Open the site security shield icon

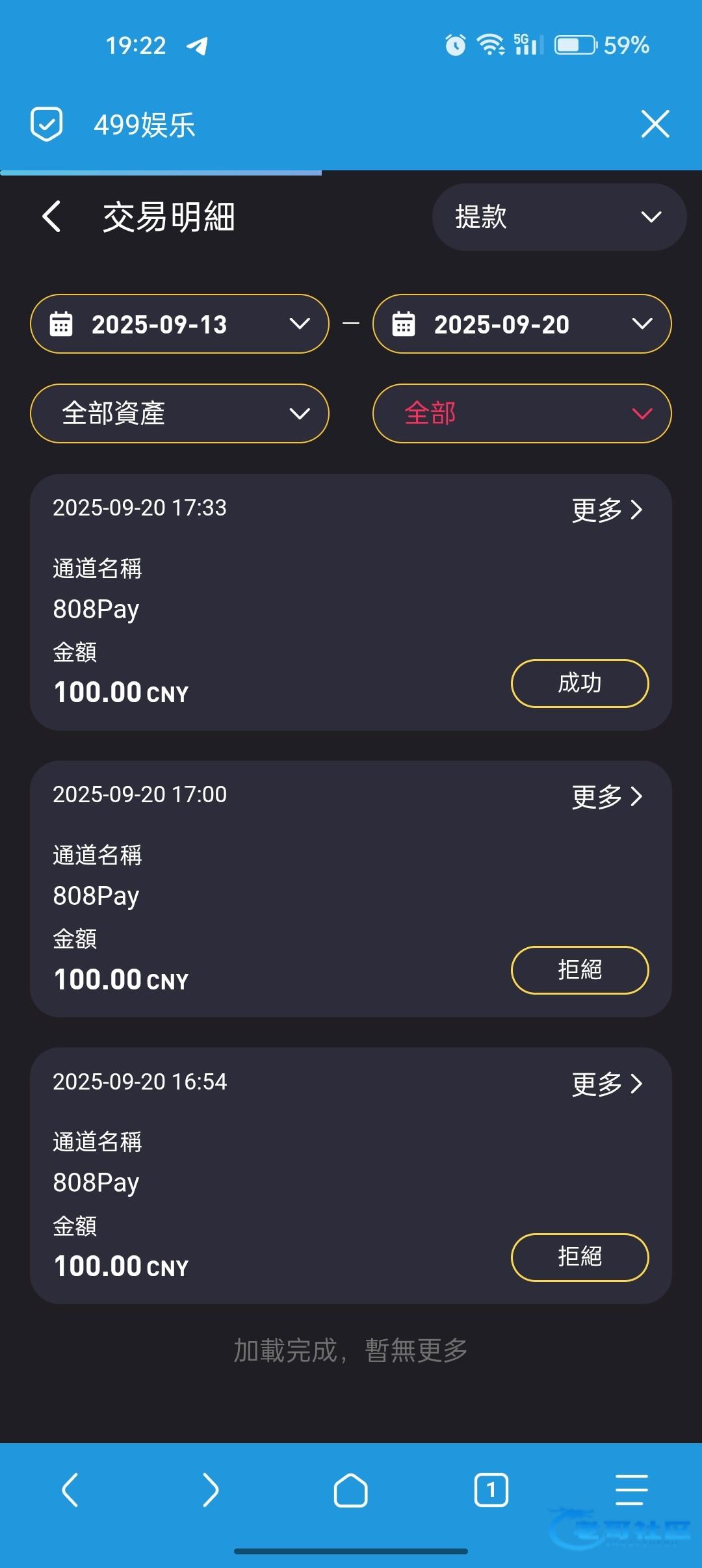coord(47,124)
